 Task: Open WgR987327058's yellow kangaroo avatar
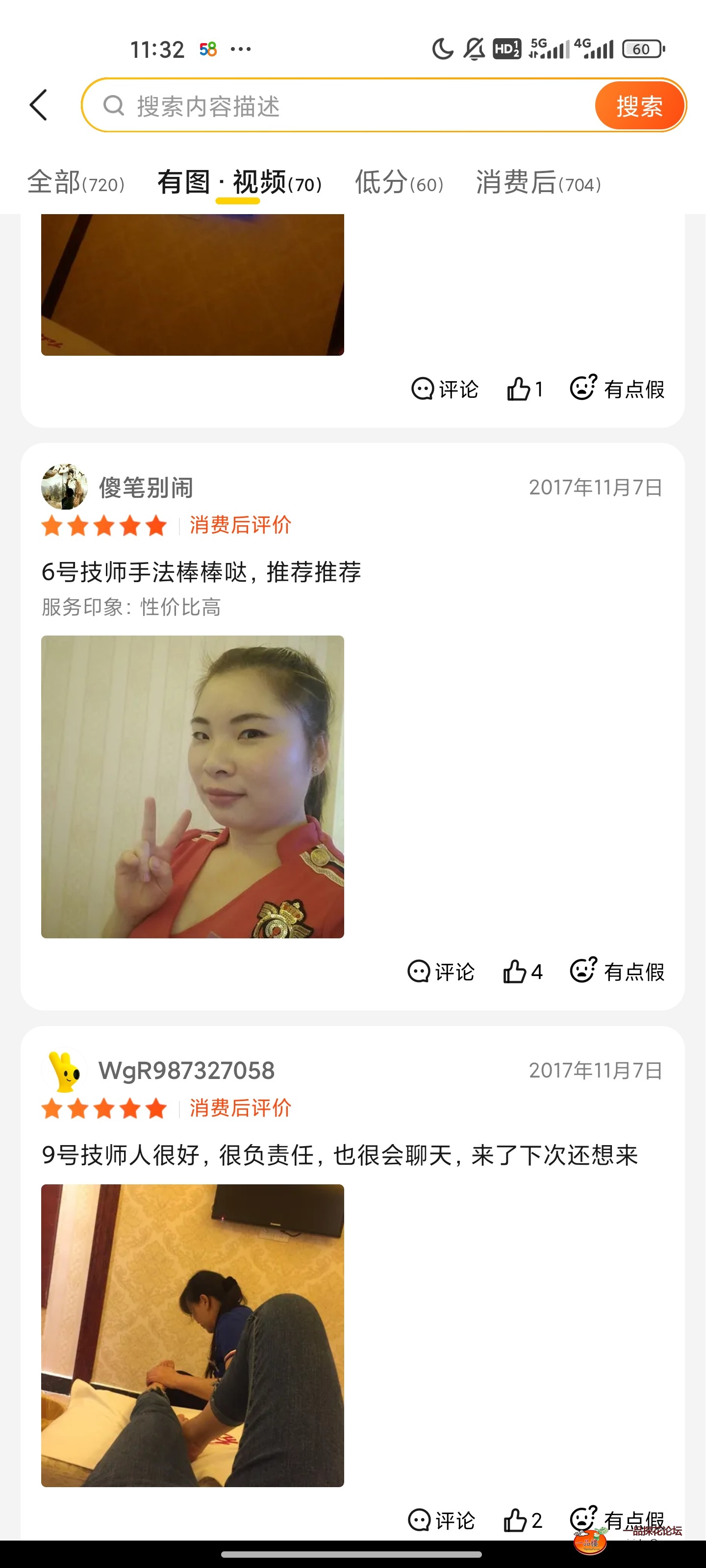(65, 1070)
